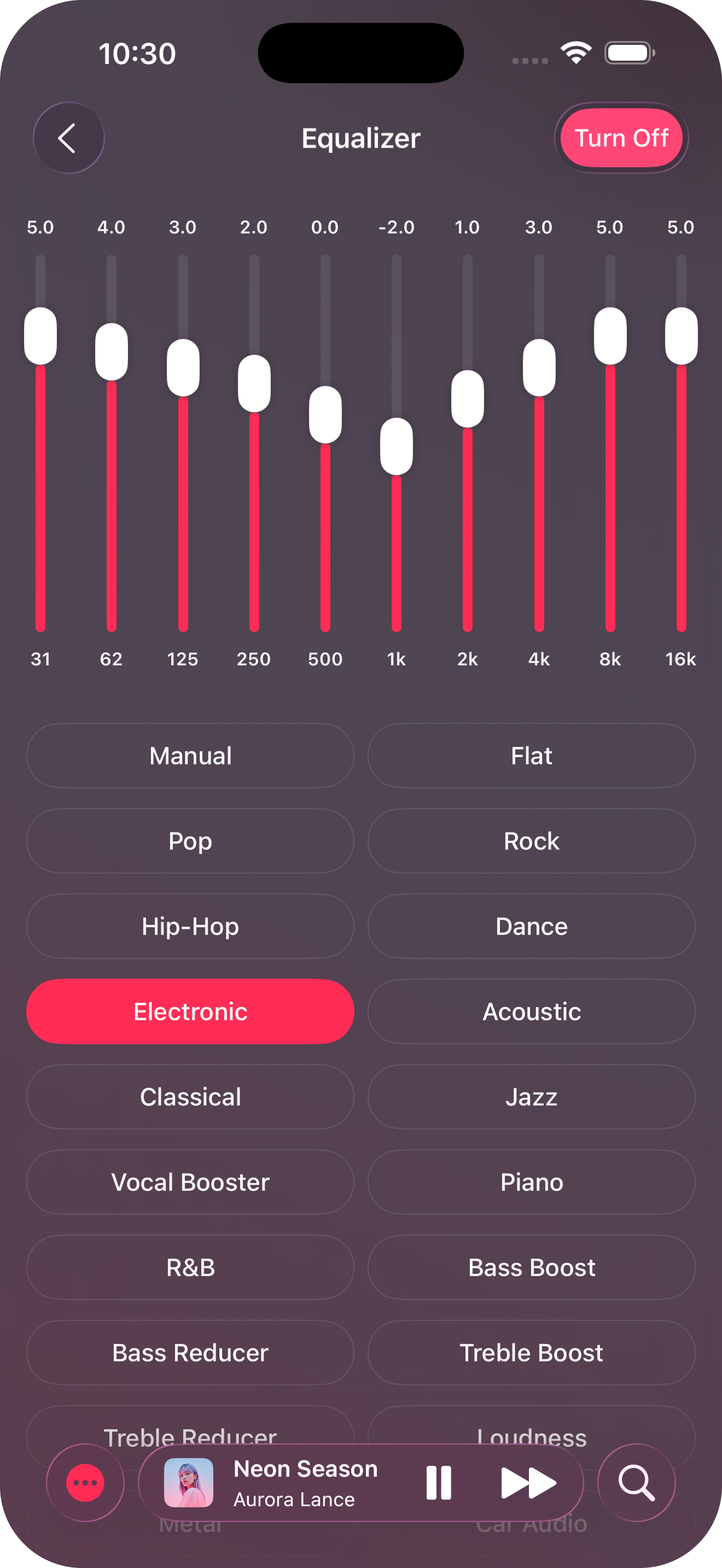722x1568 pixels.
Task: Enable the Flat preset
Action: [531, 756]
